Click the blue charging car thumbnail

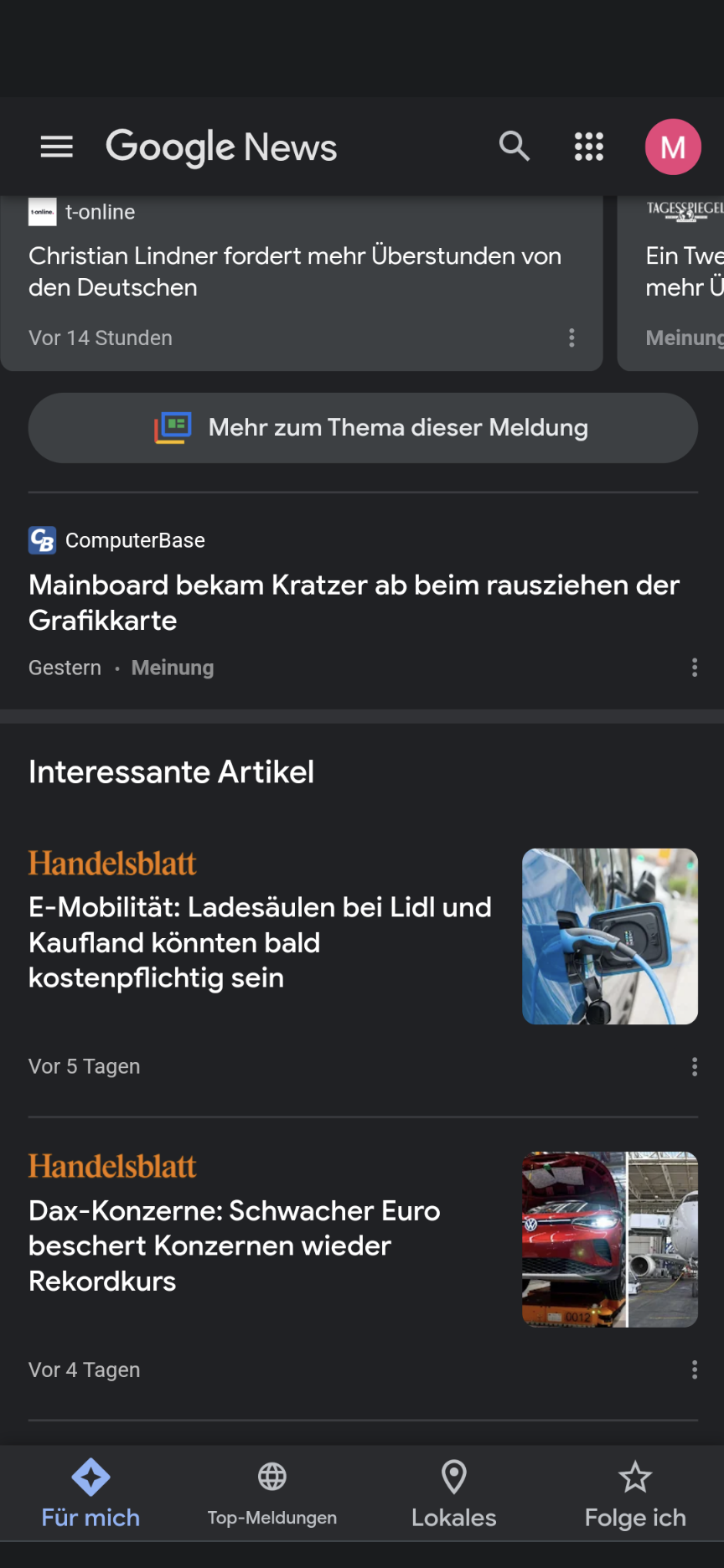click(x=609, y=936)
